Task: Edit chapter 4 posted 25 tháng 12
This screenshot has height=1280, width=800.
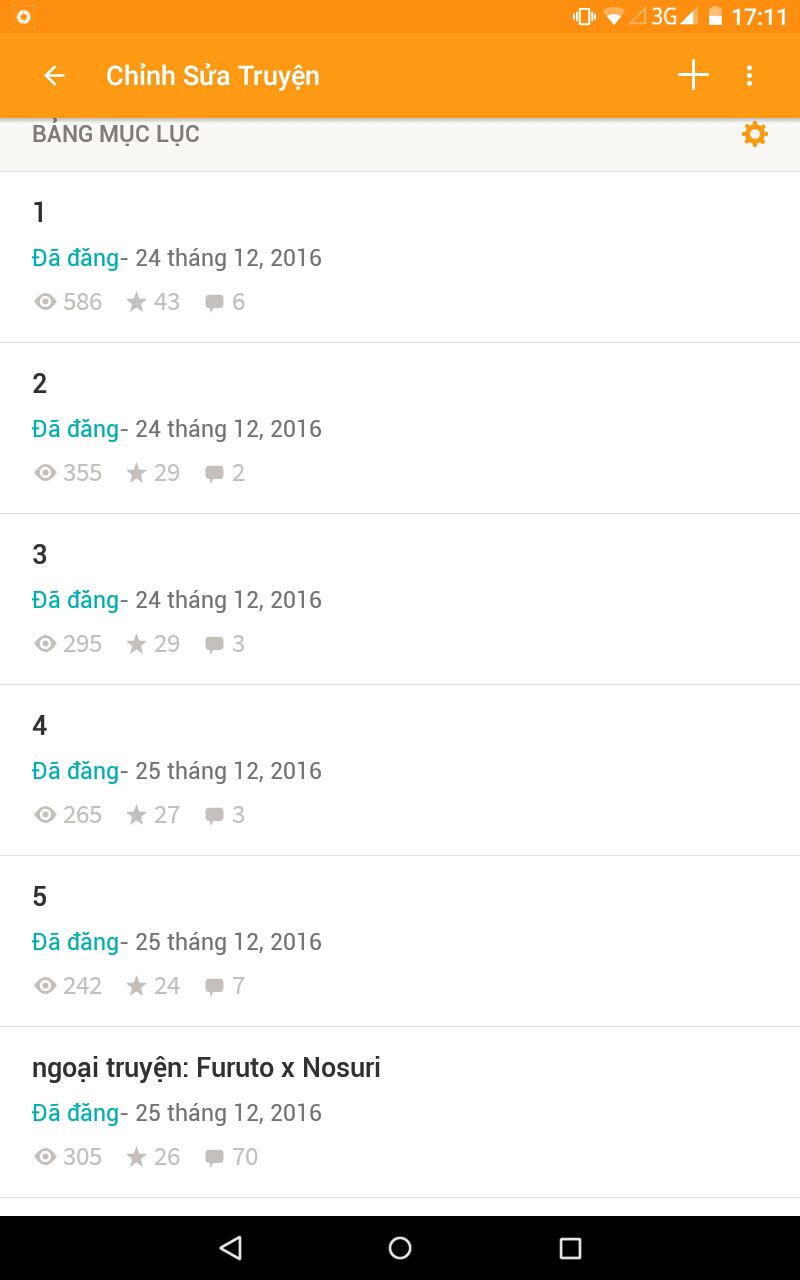Action: (400, 770)
